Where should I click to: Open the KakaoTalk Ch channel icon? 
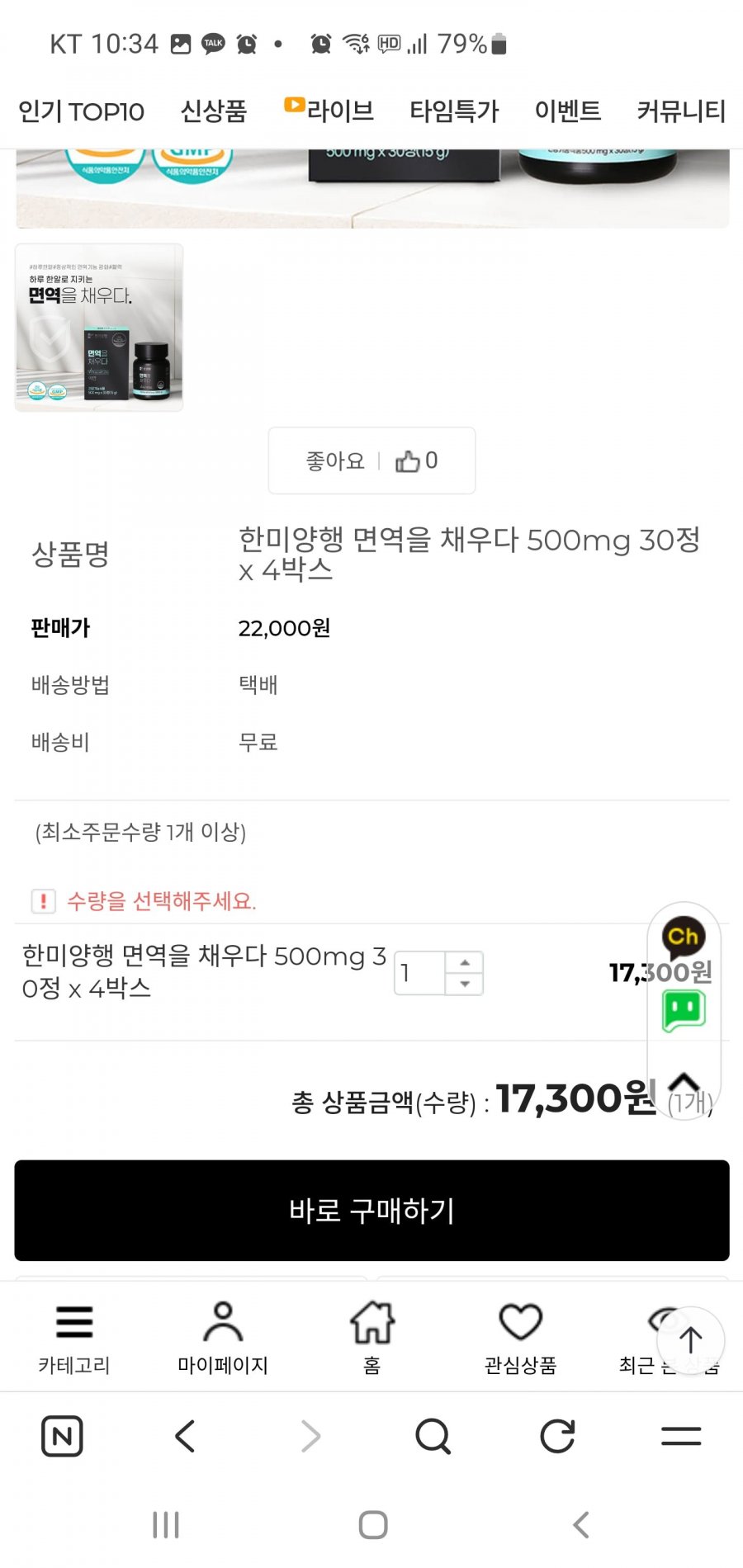point(684,937)
